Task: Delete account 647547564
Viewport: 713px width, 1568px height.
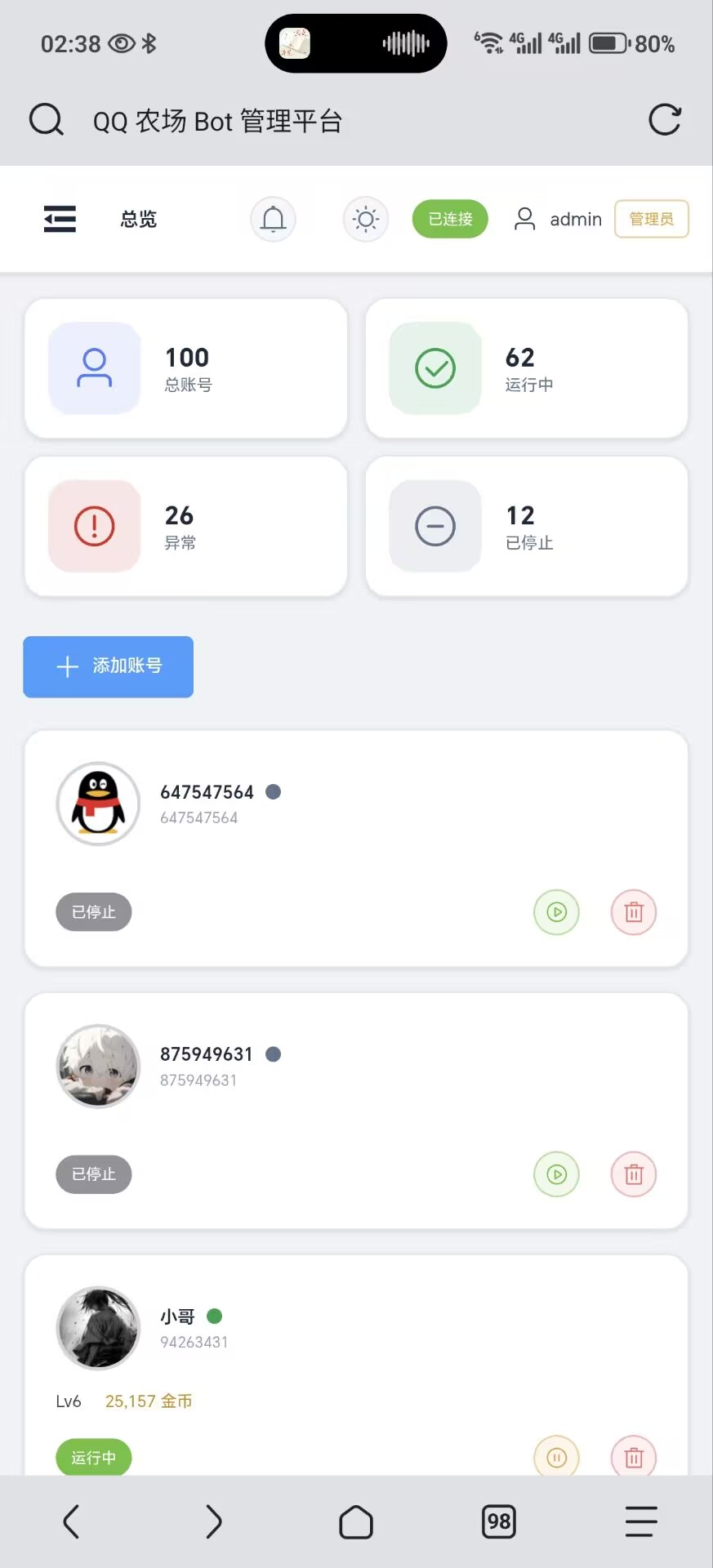Action: [634, 912]
